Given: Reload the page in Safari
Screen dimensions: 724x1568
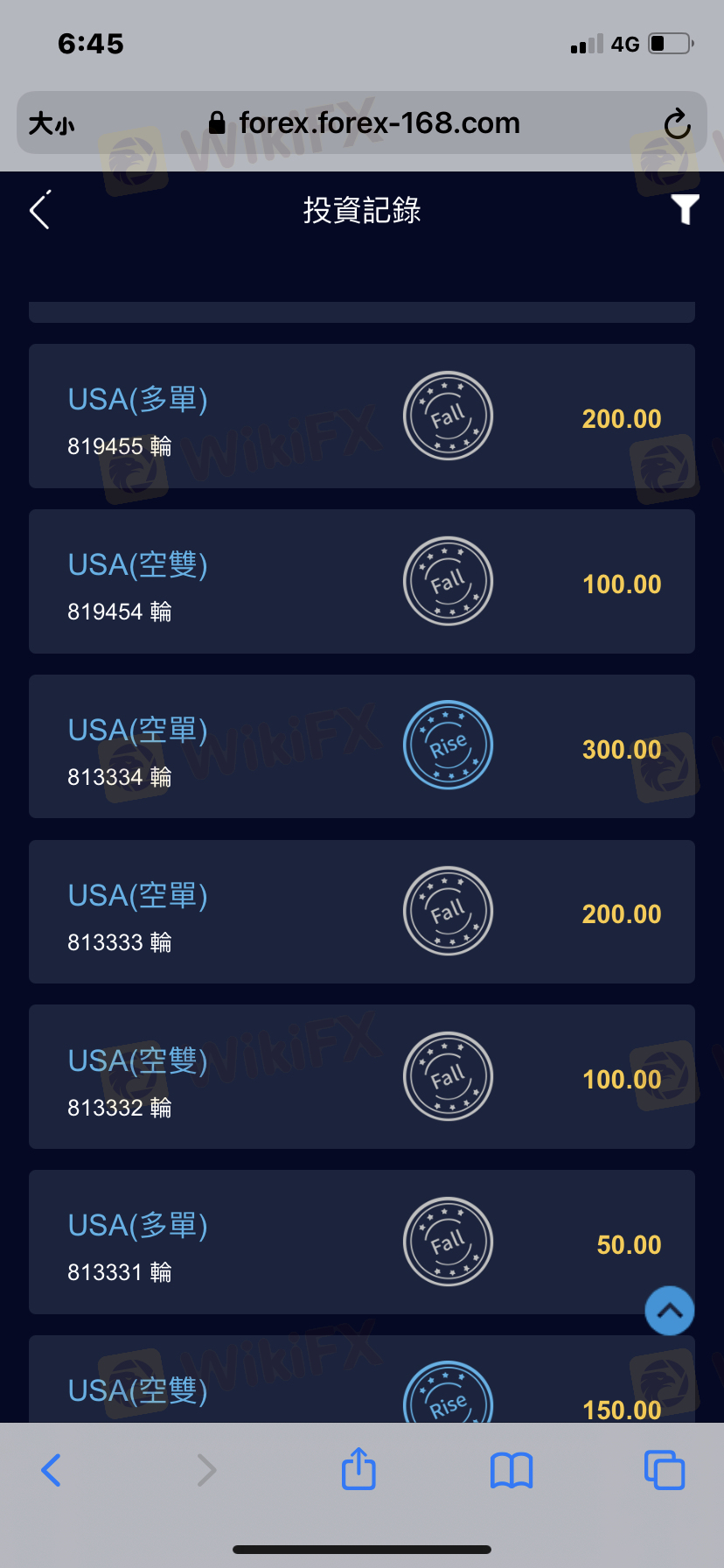Looking at the screenshot, I should (677, 123).
